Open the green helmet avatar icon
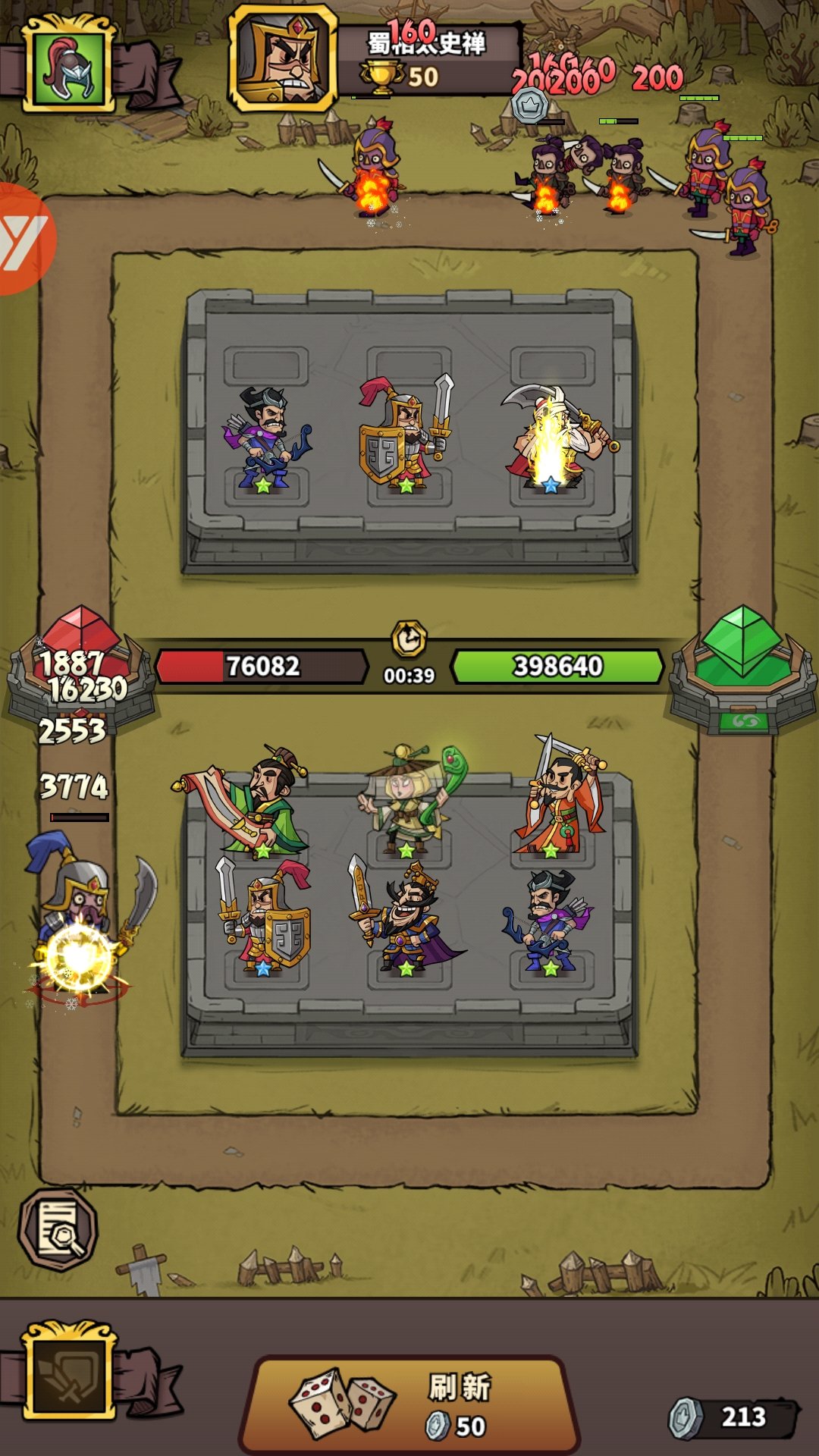 [70, 64]
